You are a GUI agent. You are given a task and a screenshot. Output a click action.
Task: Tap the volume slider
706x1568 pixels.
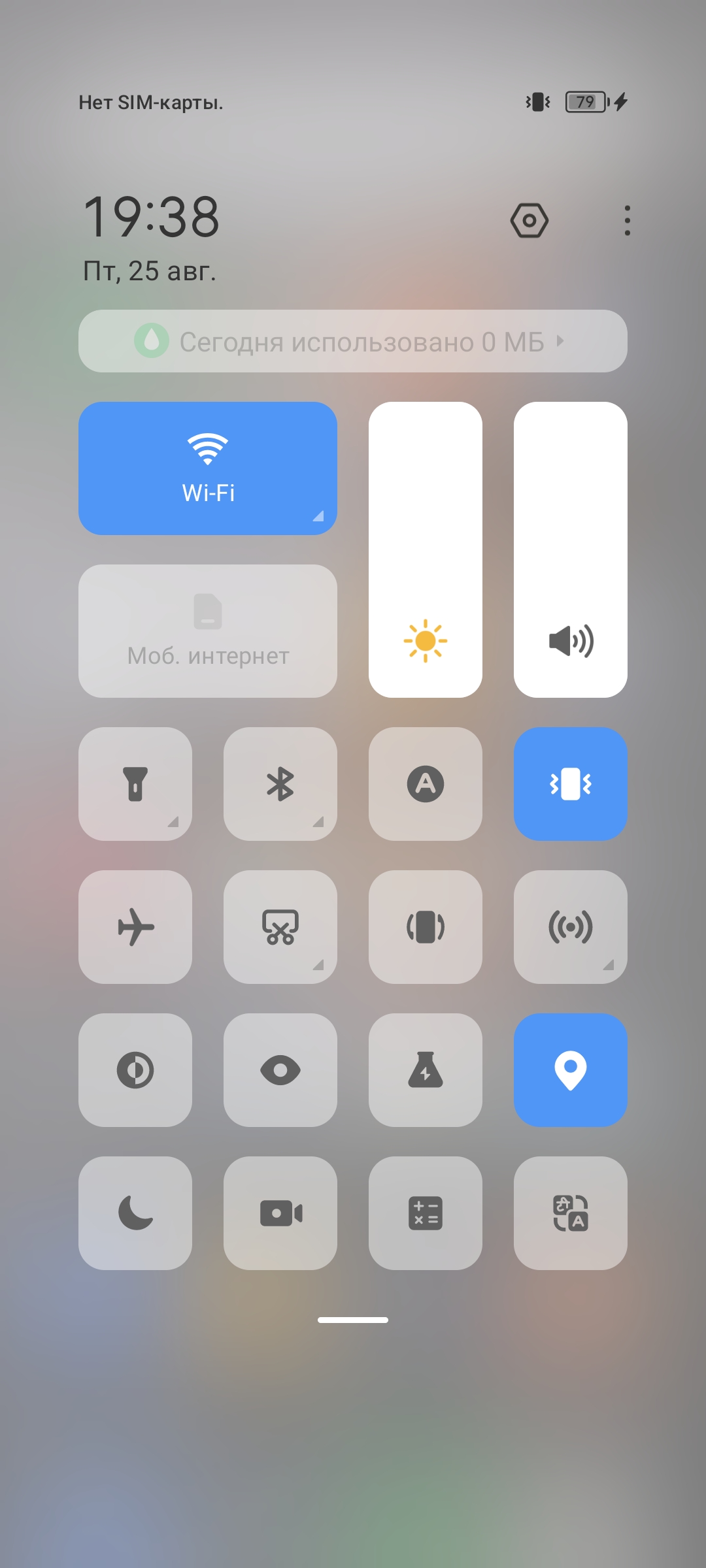pos(571,549)
